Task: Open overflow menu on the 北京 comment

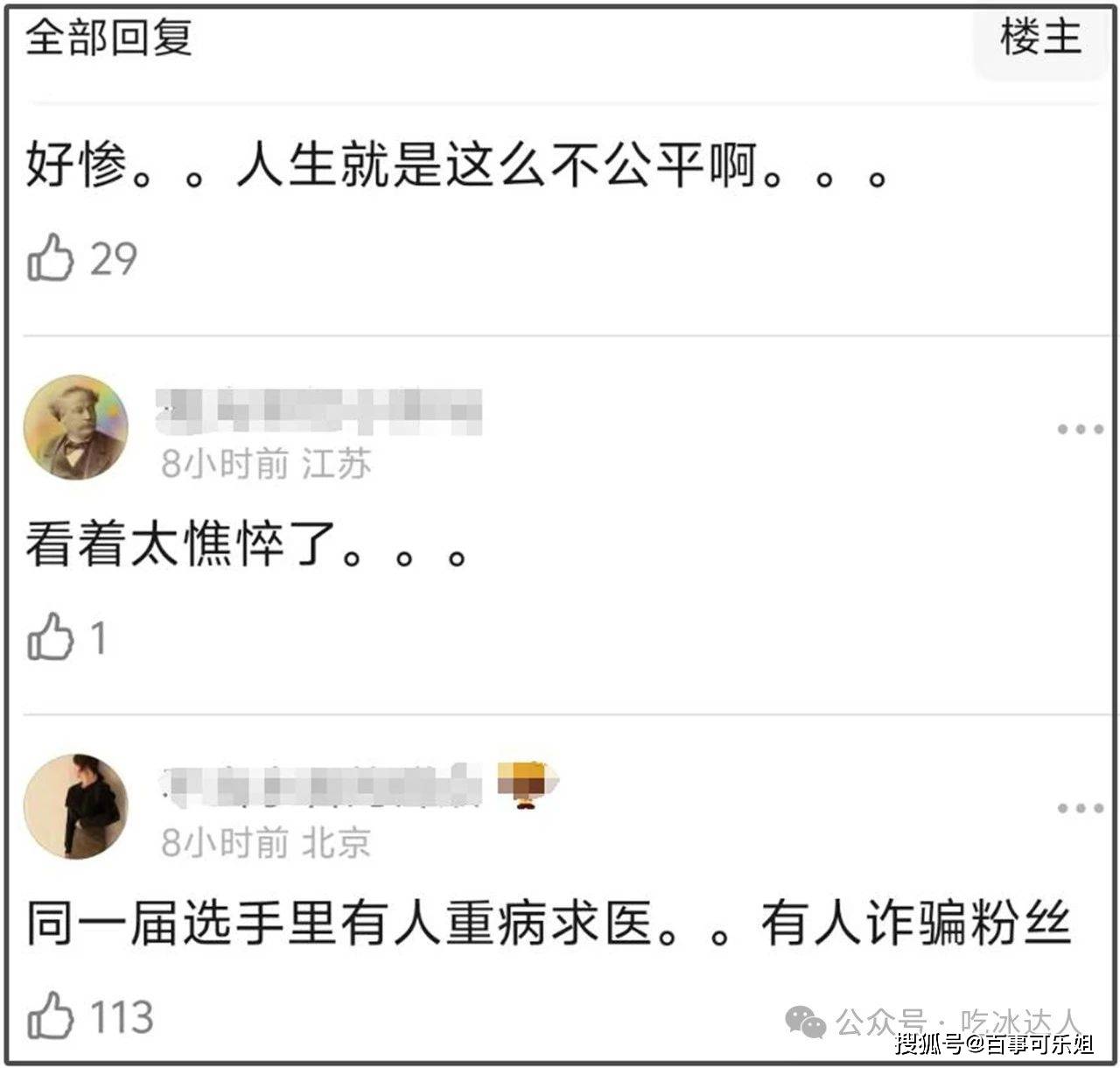Action: (1080, 808)
